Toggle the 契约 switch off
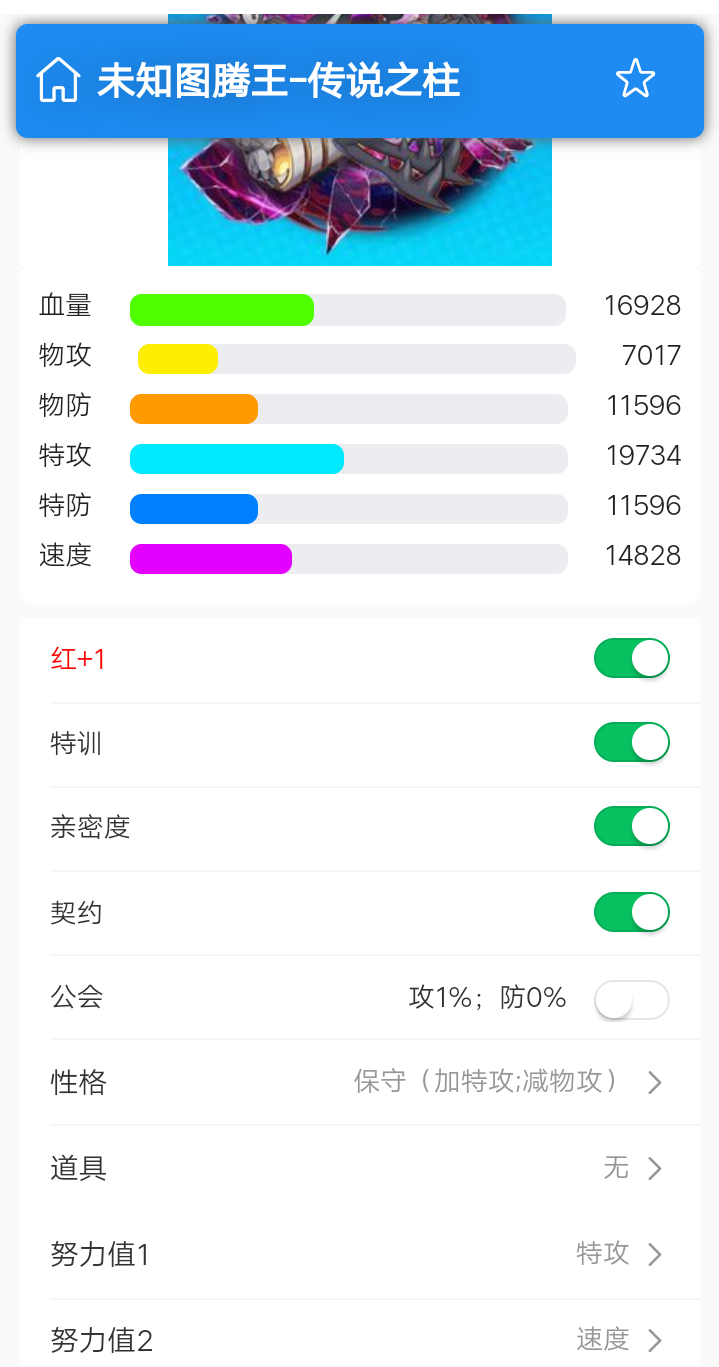Viewport: 719px width, 1367px height. point(631,912)
